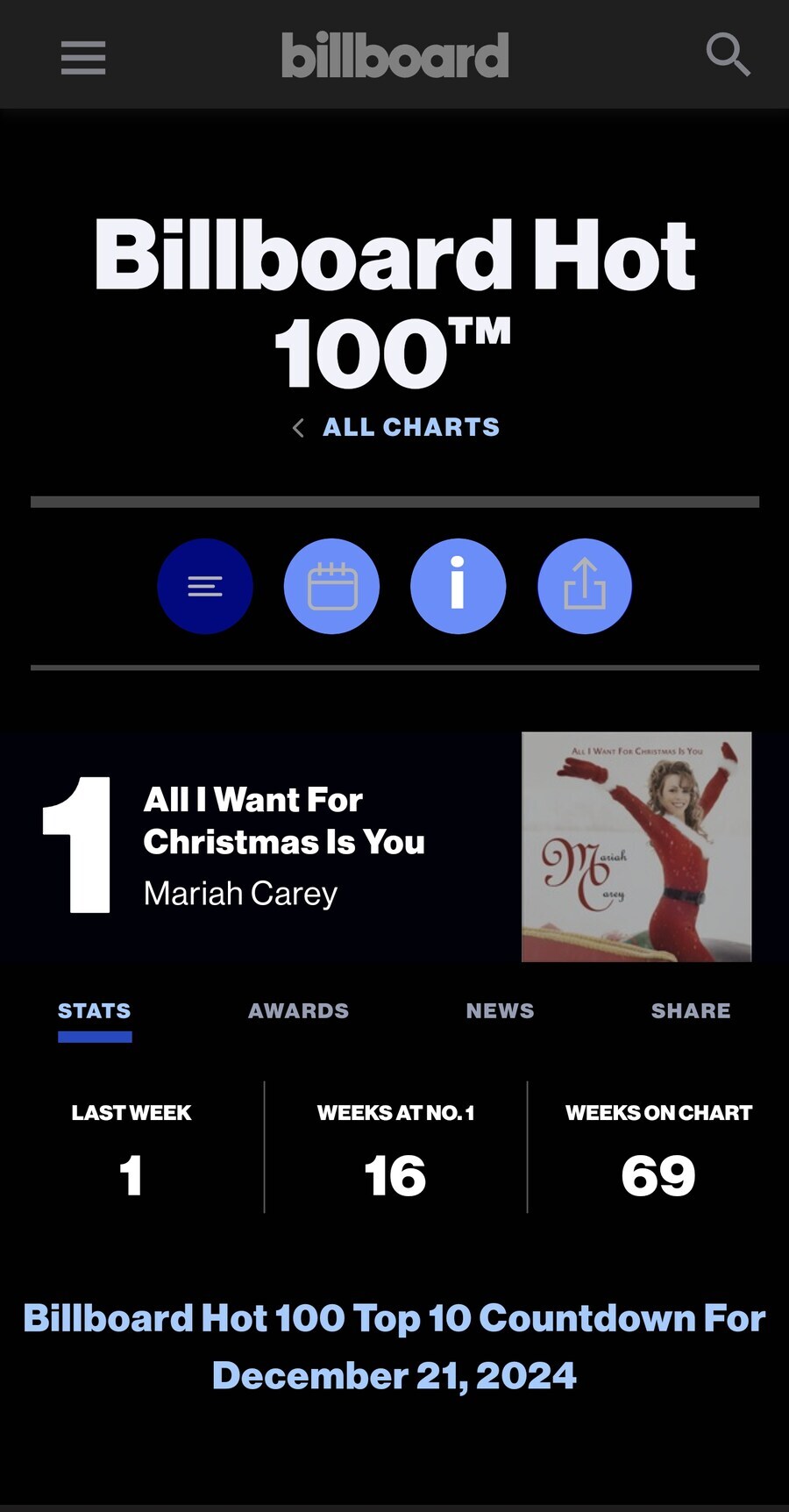Switch to the Share tab
Image resolution: width=789 pixels, height=1512 pixels.
[691, 1011]
